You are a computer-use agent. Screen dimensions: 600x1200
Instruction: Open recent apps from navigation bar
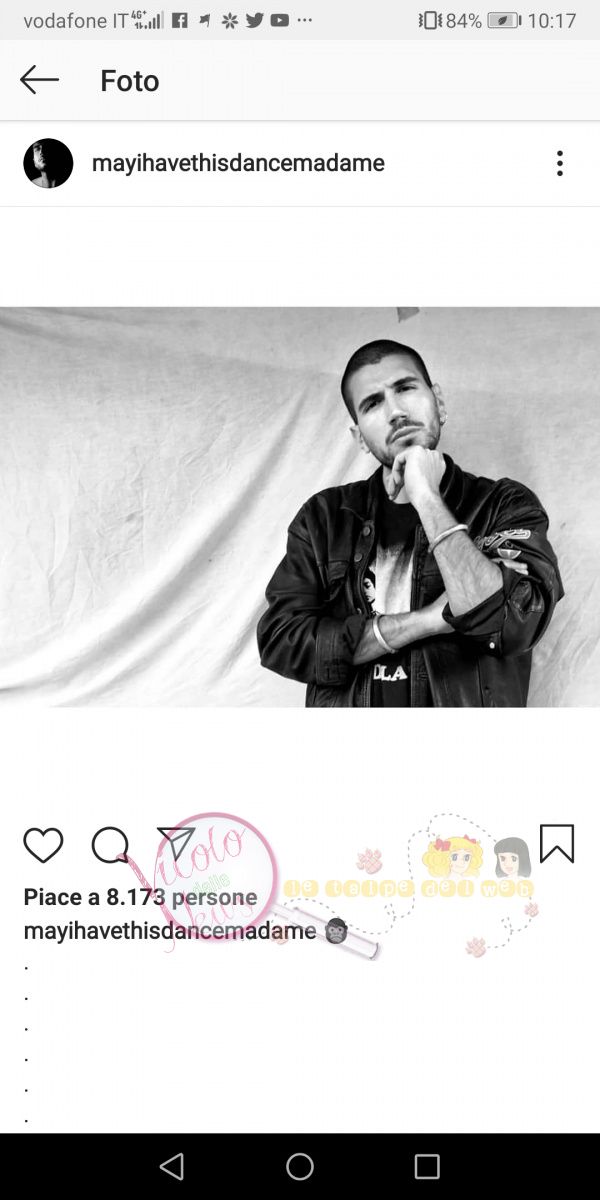point(427,1166)
